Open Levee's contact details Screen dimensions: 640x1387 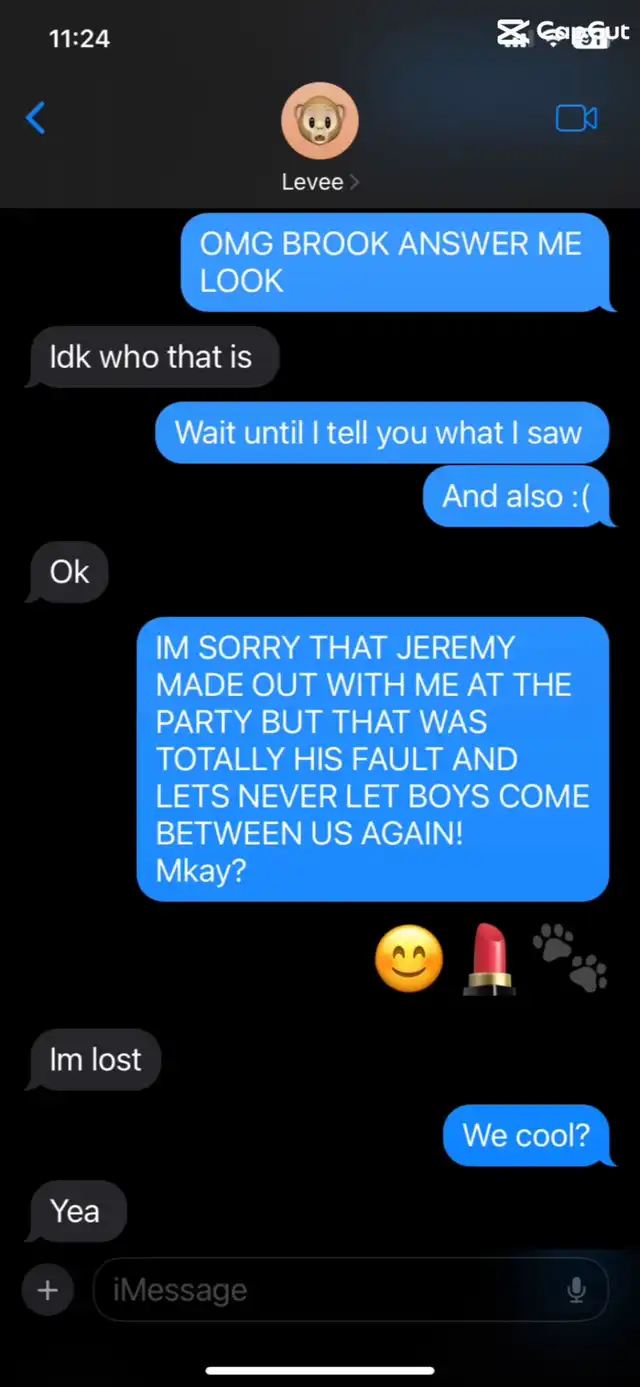[x=319, y=139]
